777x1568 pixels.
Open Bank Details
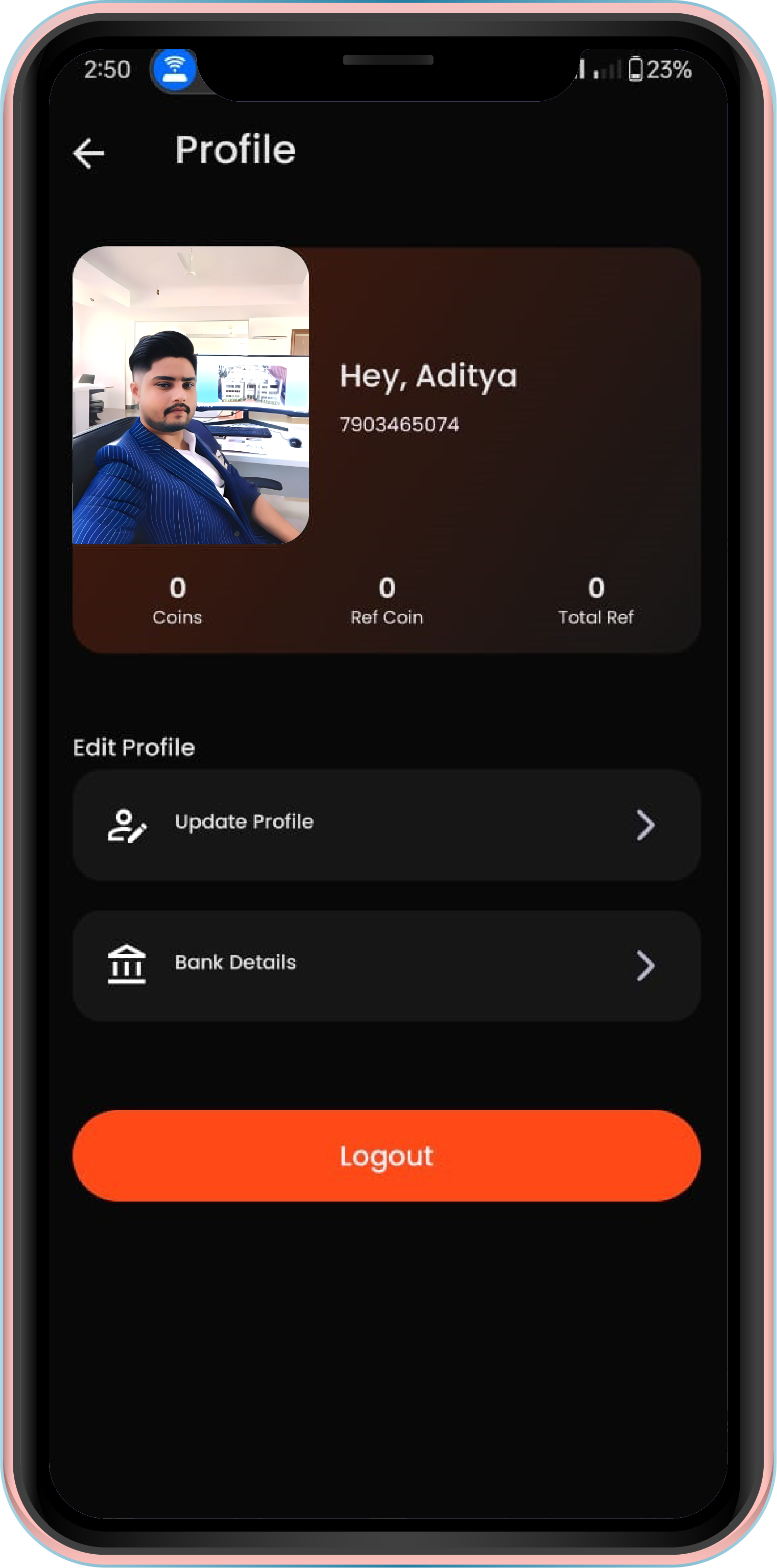(x=386, y=965)
